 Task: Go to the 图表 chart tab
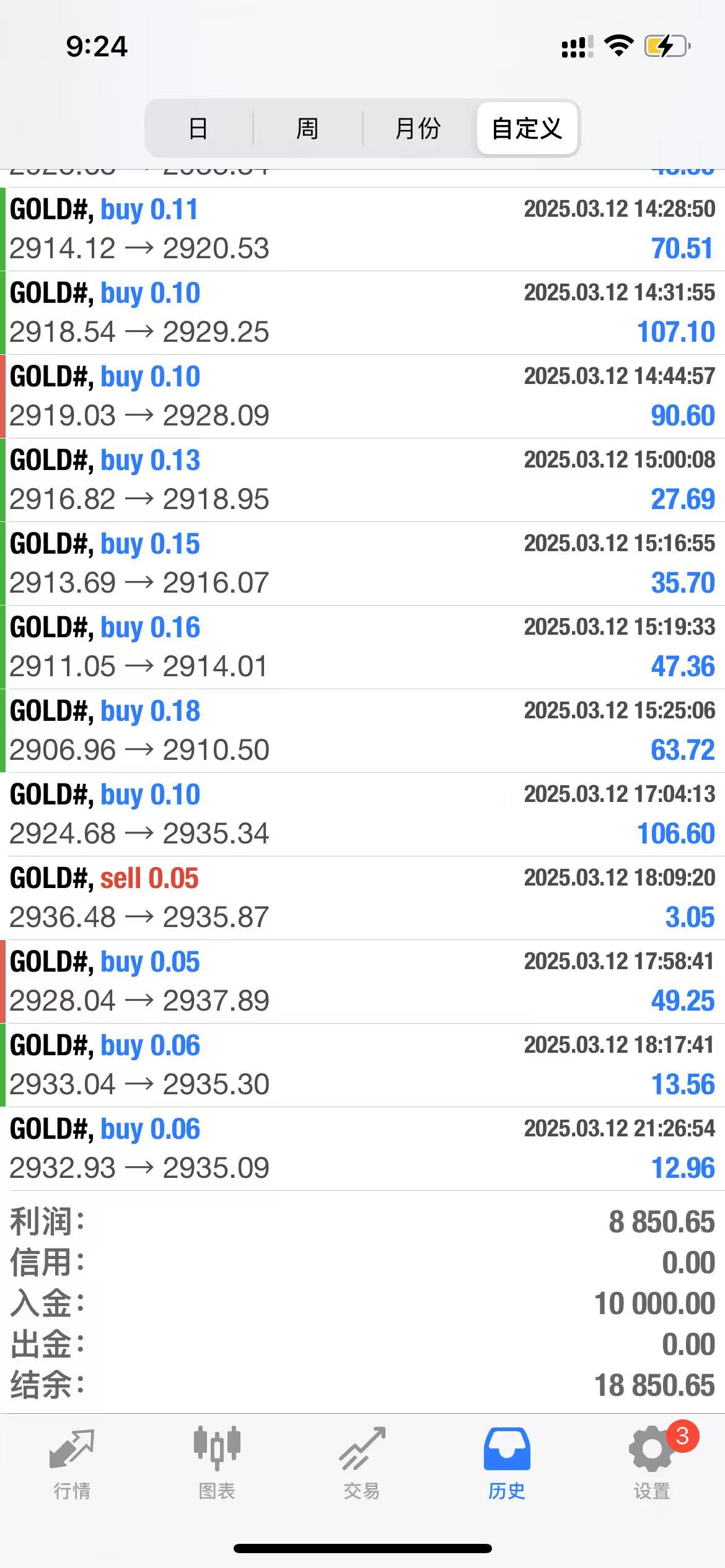point(217,1464)
